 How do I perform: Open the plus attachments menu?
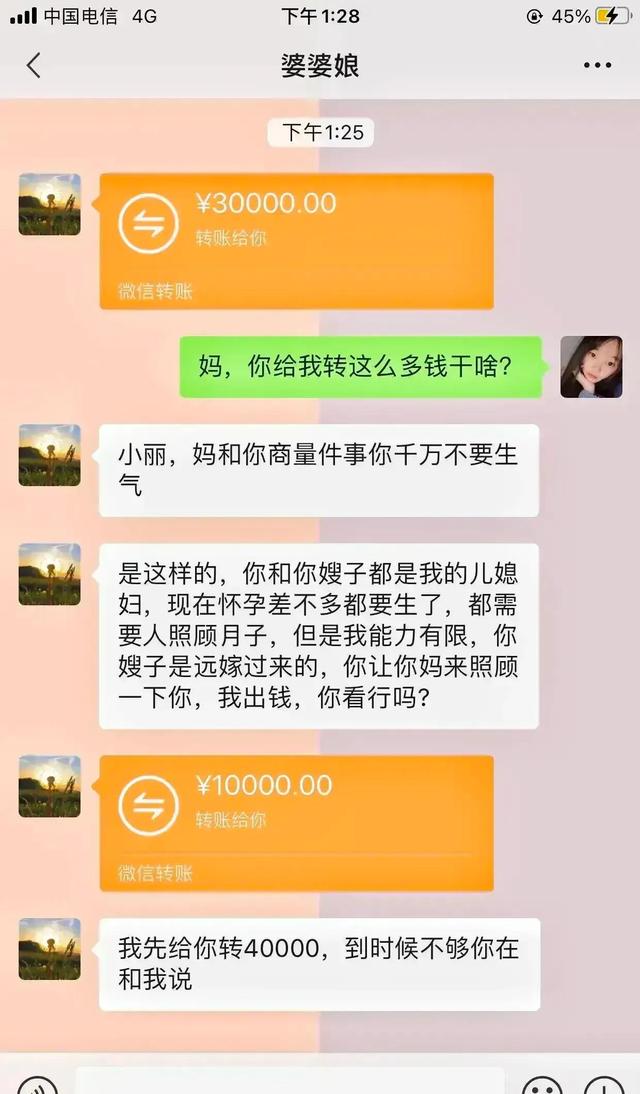click(604, 1087)
